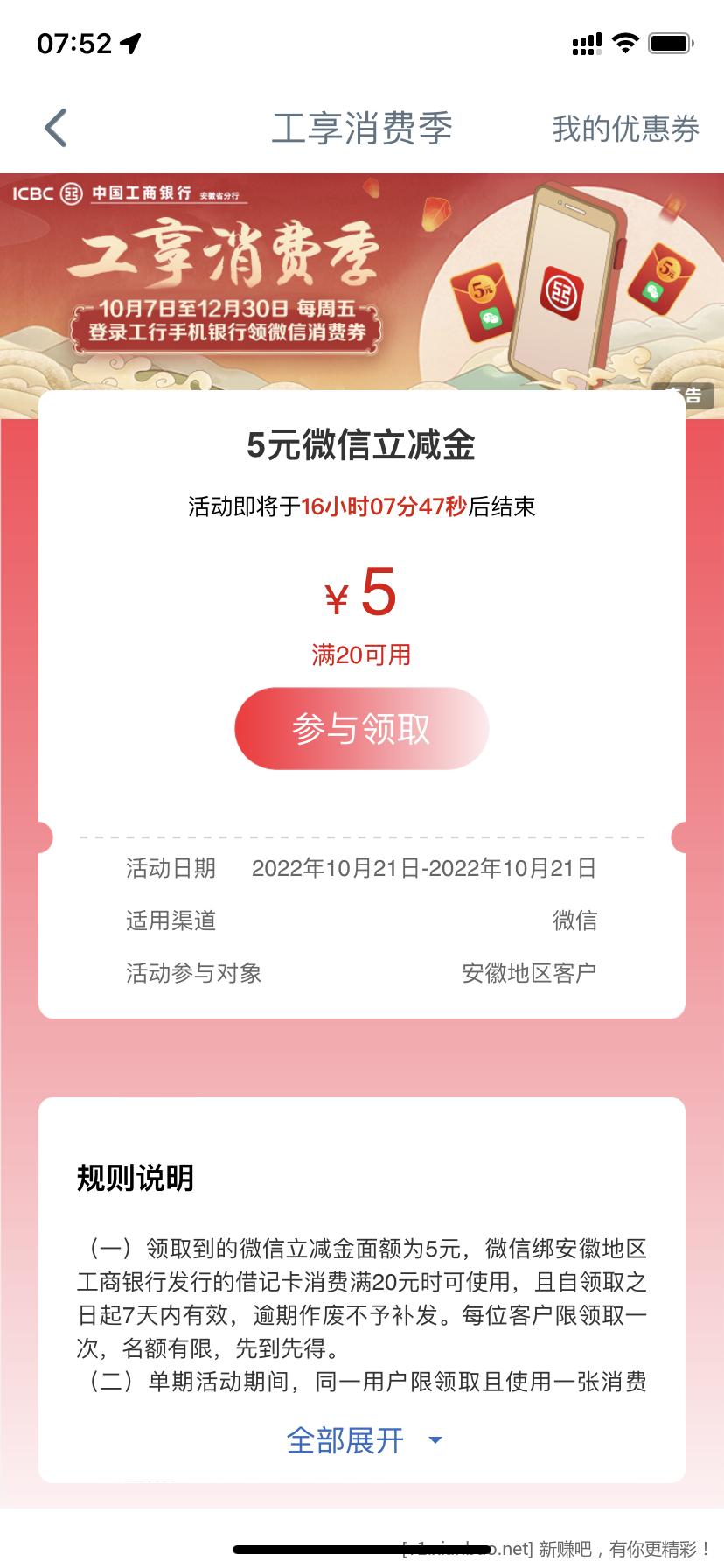724x1568 pixels.
Task: Open 我的优惠券 in the top bar
Action: tap(625, 129)
